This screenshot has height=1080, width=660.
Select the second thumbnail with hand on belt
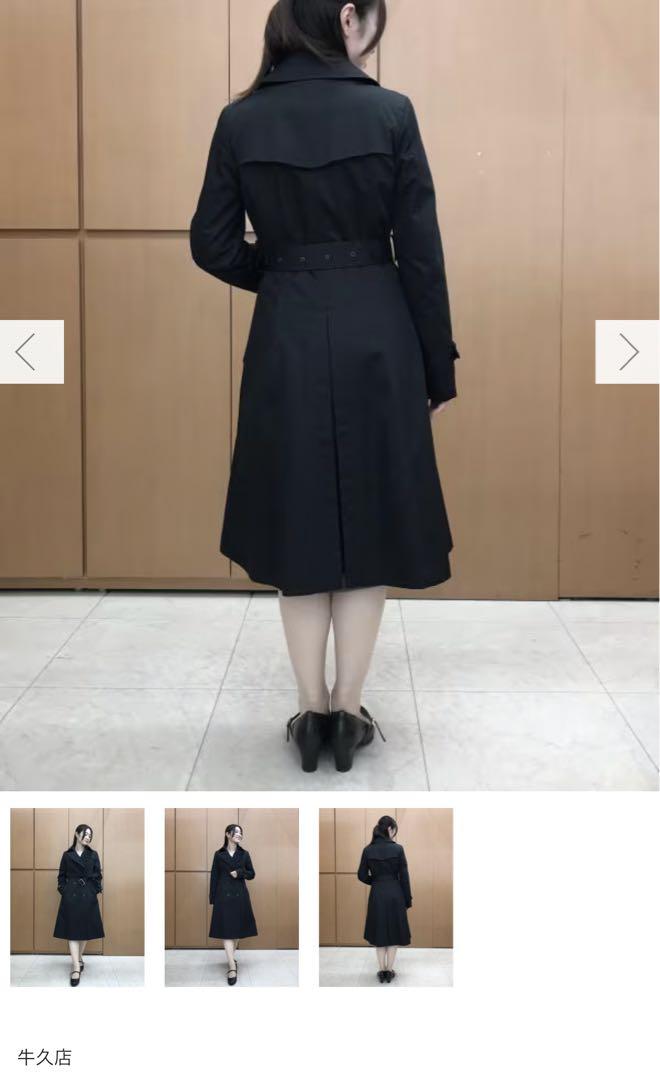[x=231, y=897]
